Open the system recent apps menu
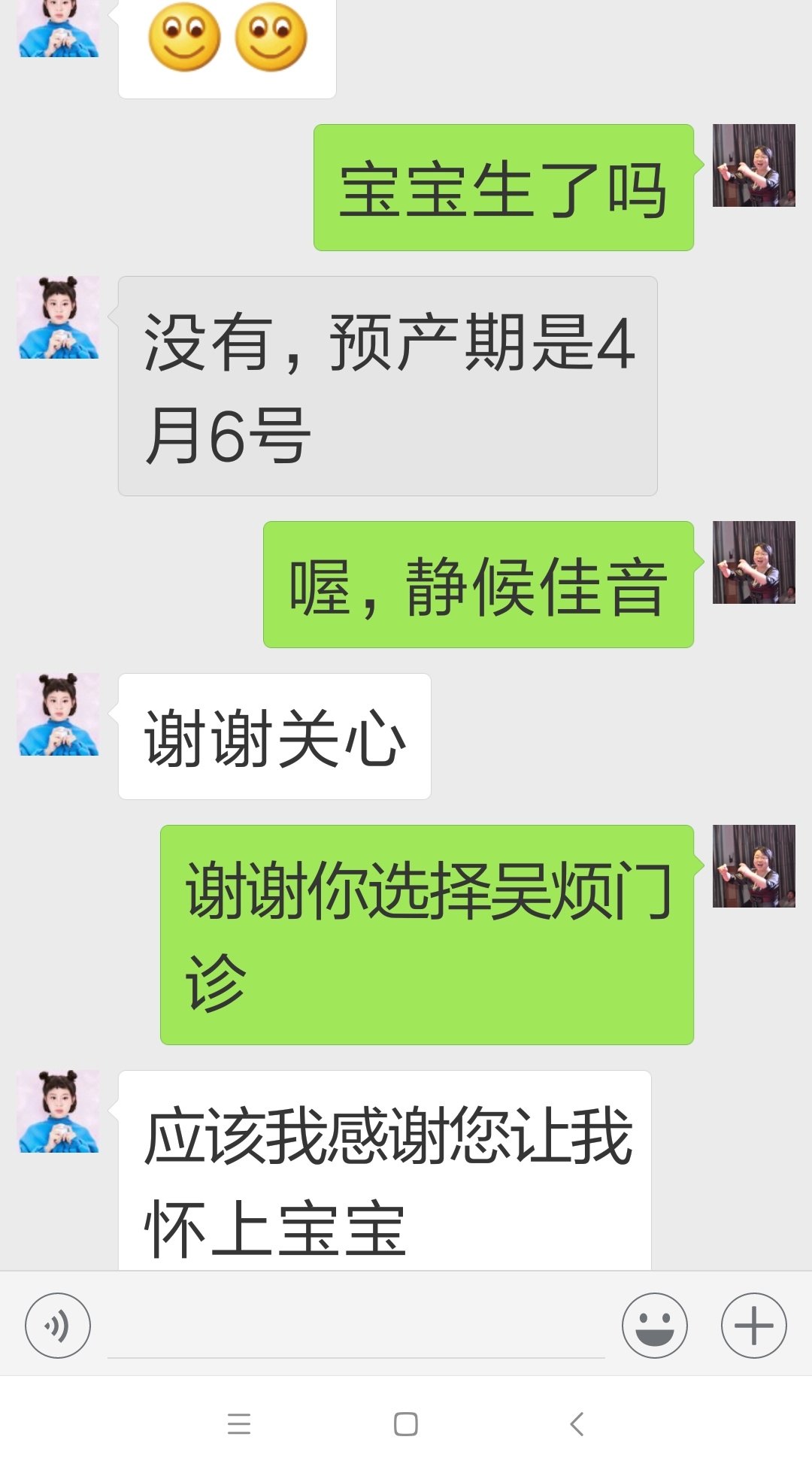This screenshot has height=1473, width=812. 239,1424
